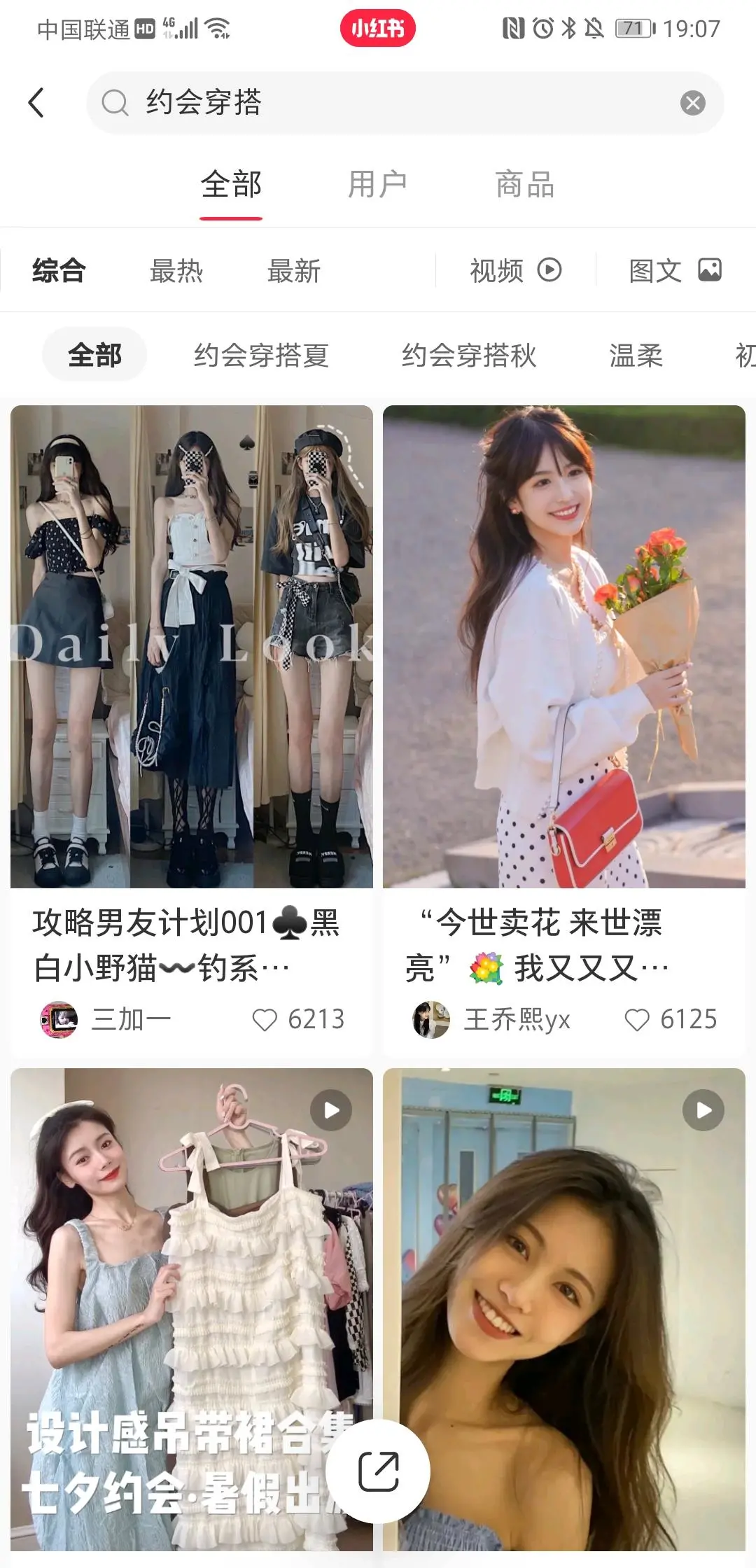Play the 设计感吊带裙 video via its play icon
The width and height of the screenshot is (756, 1568).
[x=330, y=1109]
